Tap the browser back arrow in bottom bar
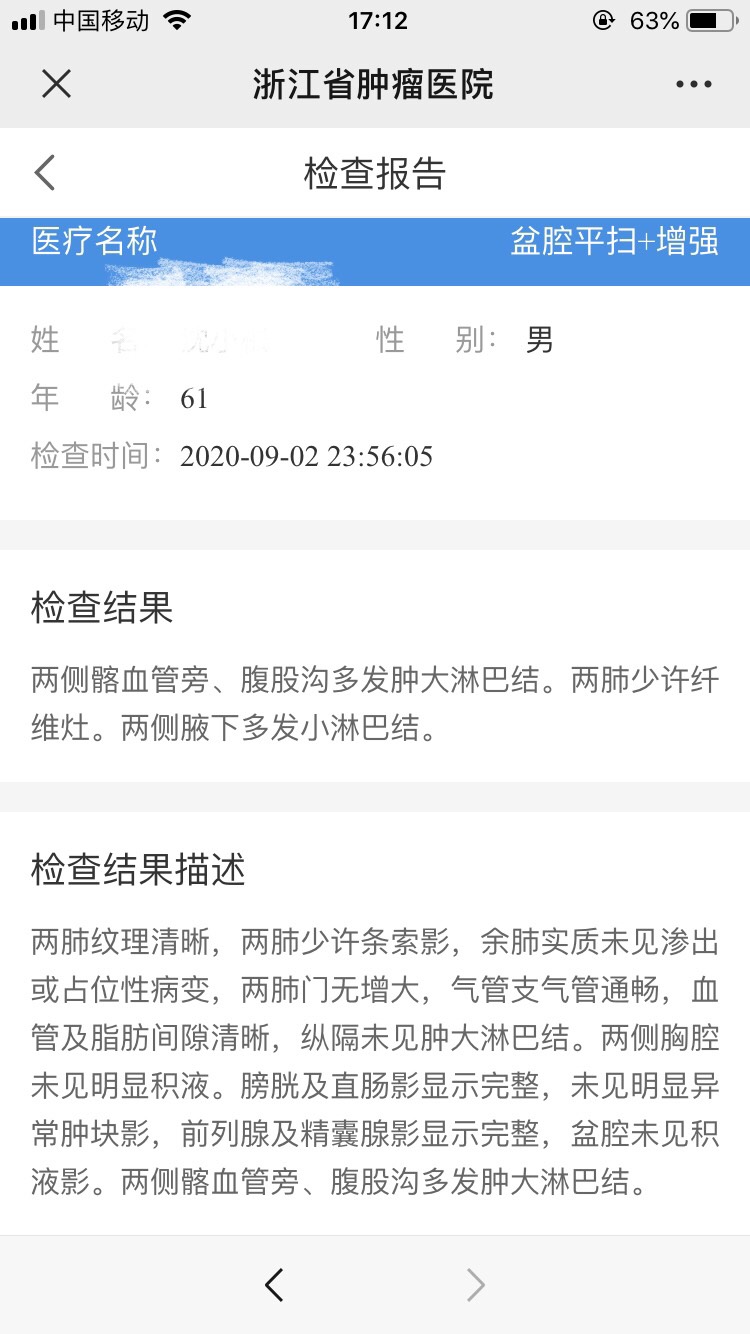Screen dimensions: 750x1334 pos(275,1285)
